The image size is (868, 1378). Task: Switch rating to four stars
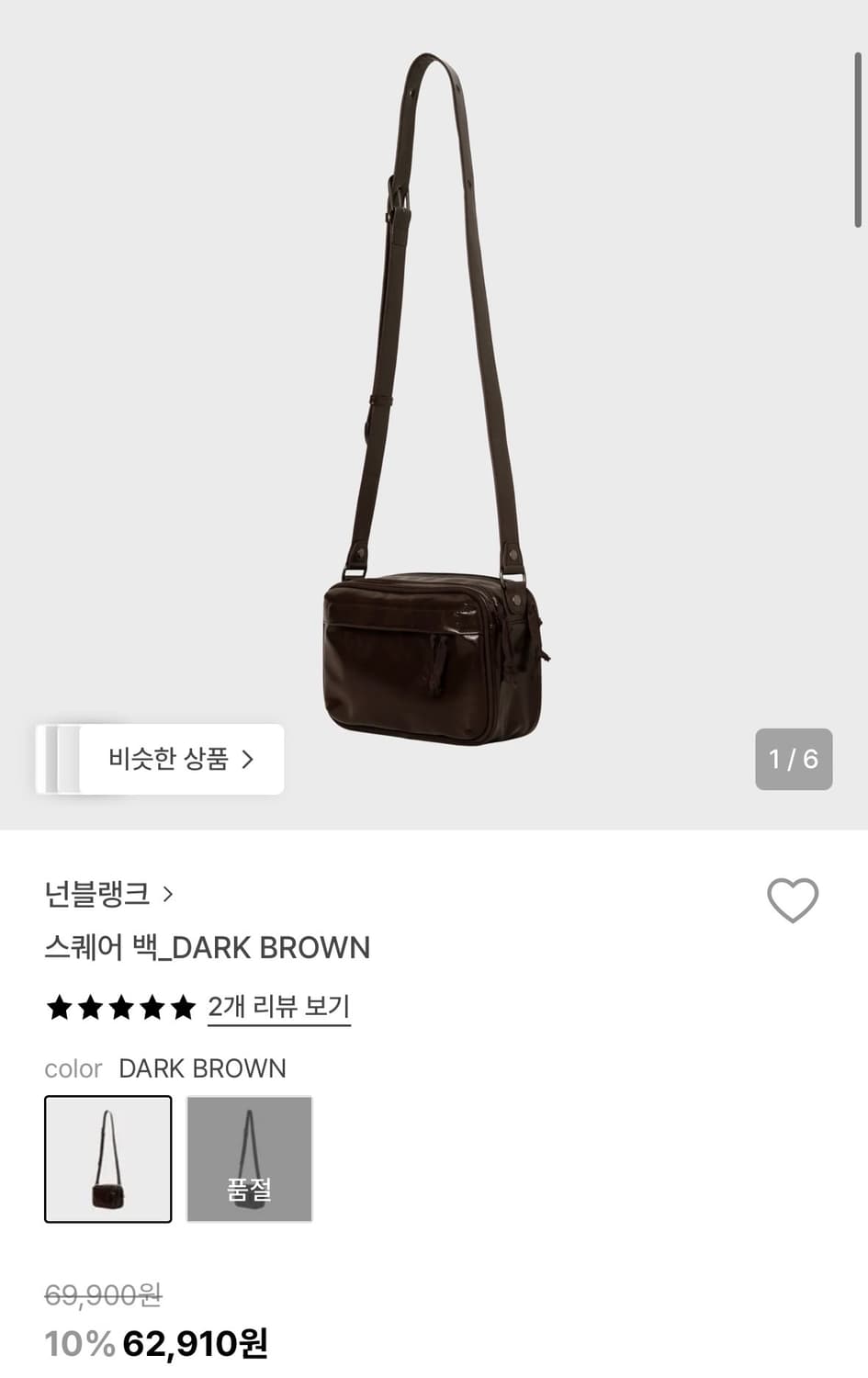click(154, 1007)
